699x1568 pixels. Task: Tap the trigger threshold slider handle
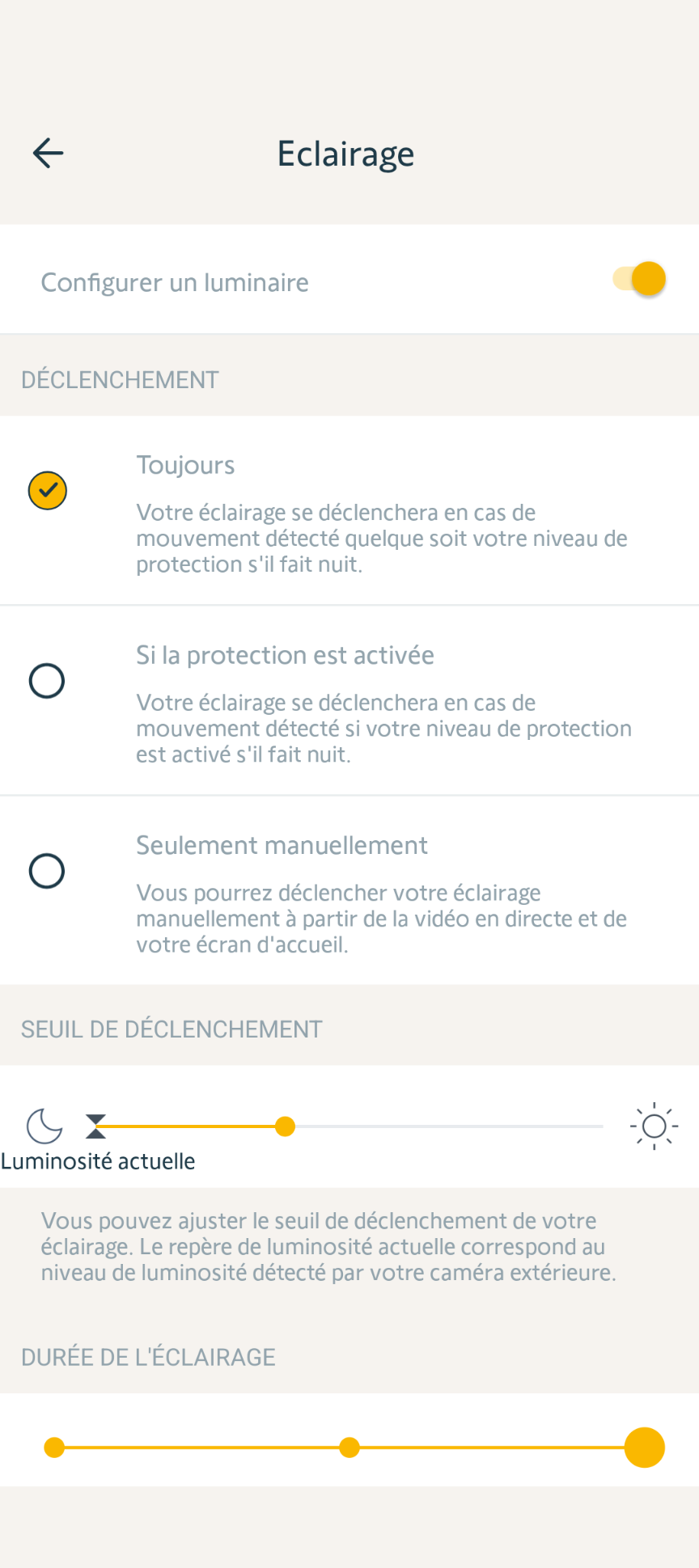coord(285,1126)
